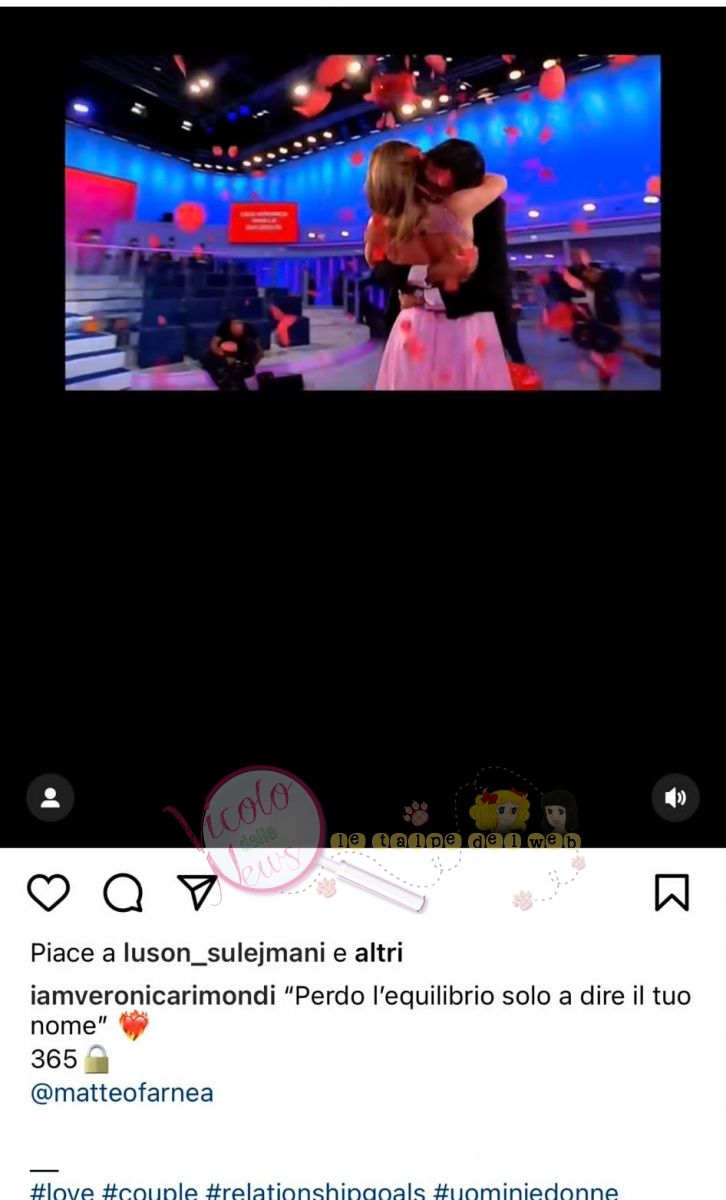Like this post with the heart icon

(x=48, y=892)
